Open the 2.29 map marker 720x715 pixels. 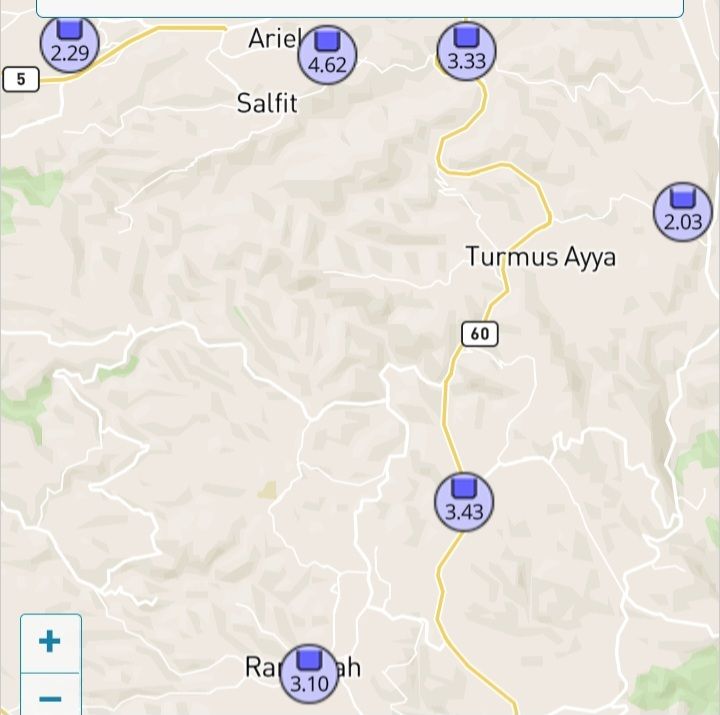tap(69, 44)
